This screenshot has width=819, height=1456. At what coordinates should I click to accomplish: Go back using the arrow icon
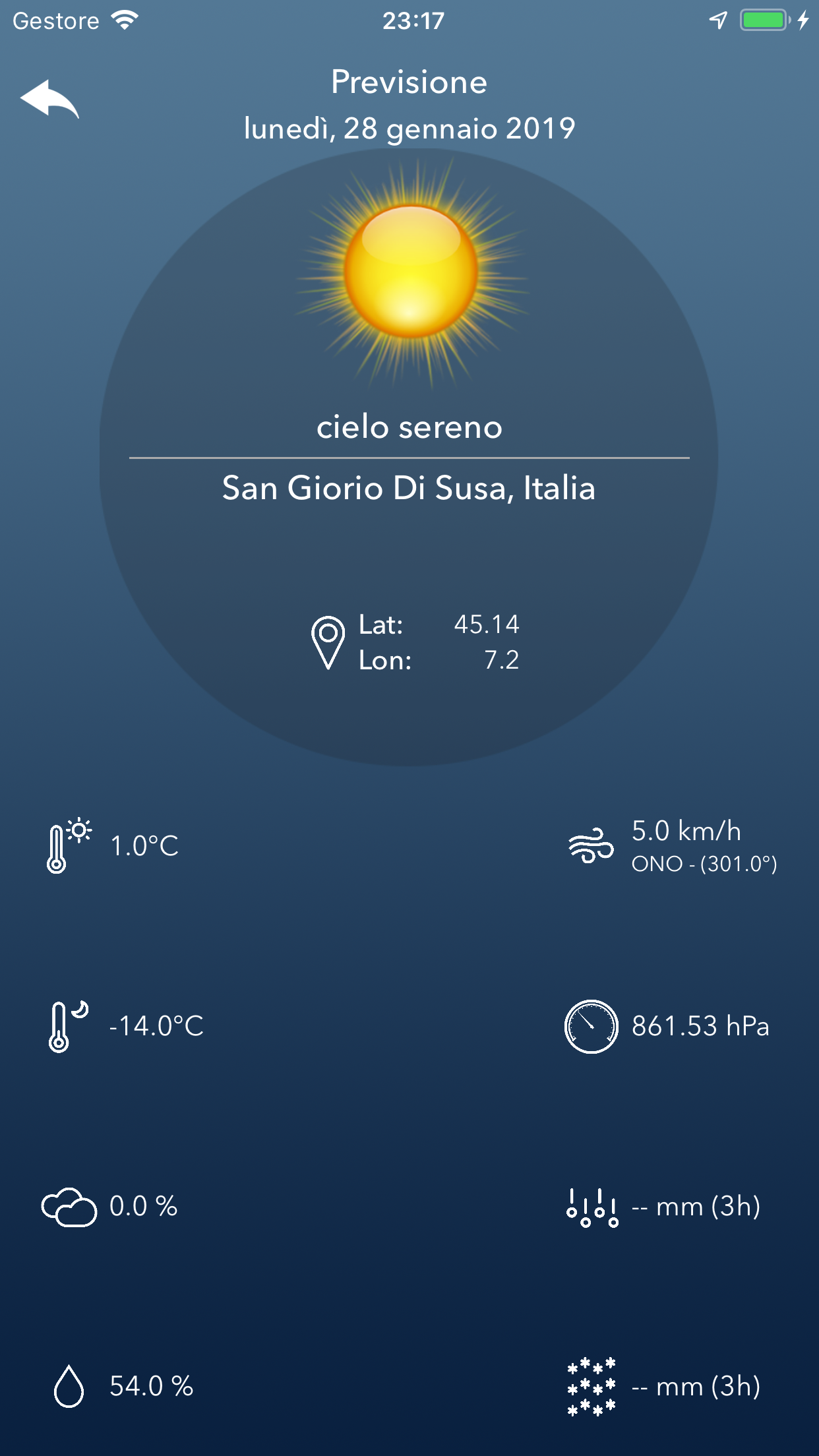click(x=49, y=99)
